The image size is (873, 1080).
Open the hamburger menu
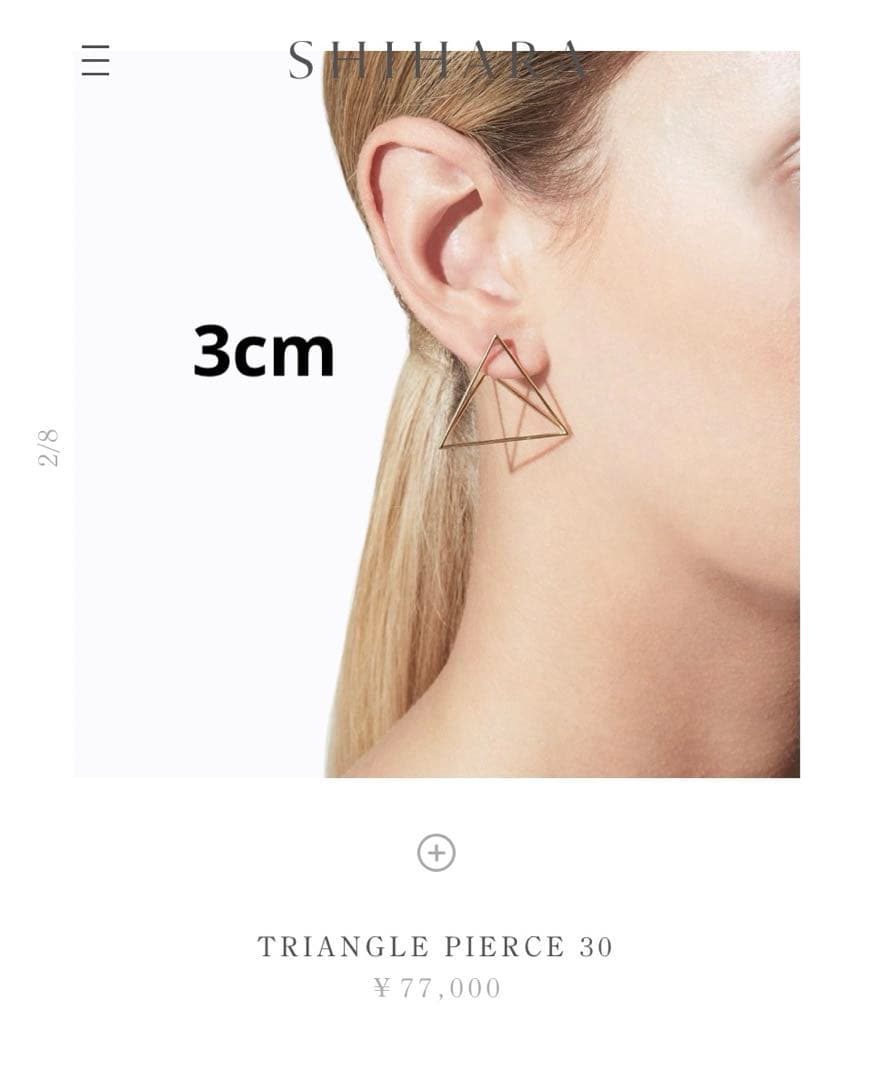[96, 61]
